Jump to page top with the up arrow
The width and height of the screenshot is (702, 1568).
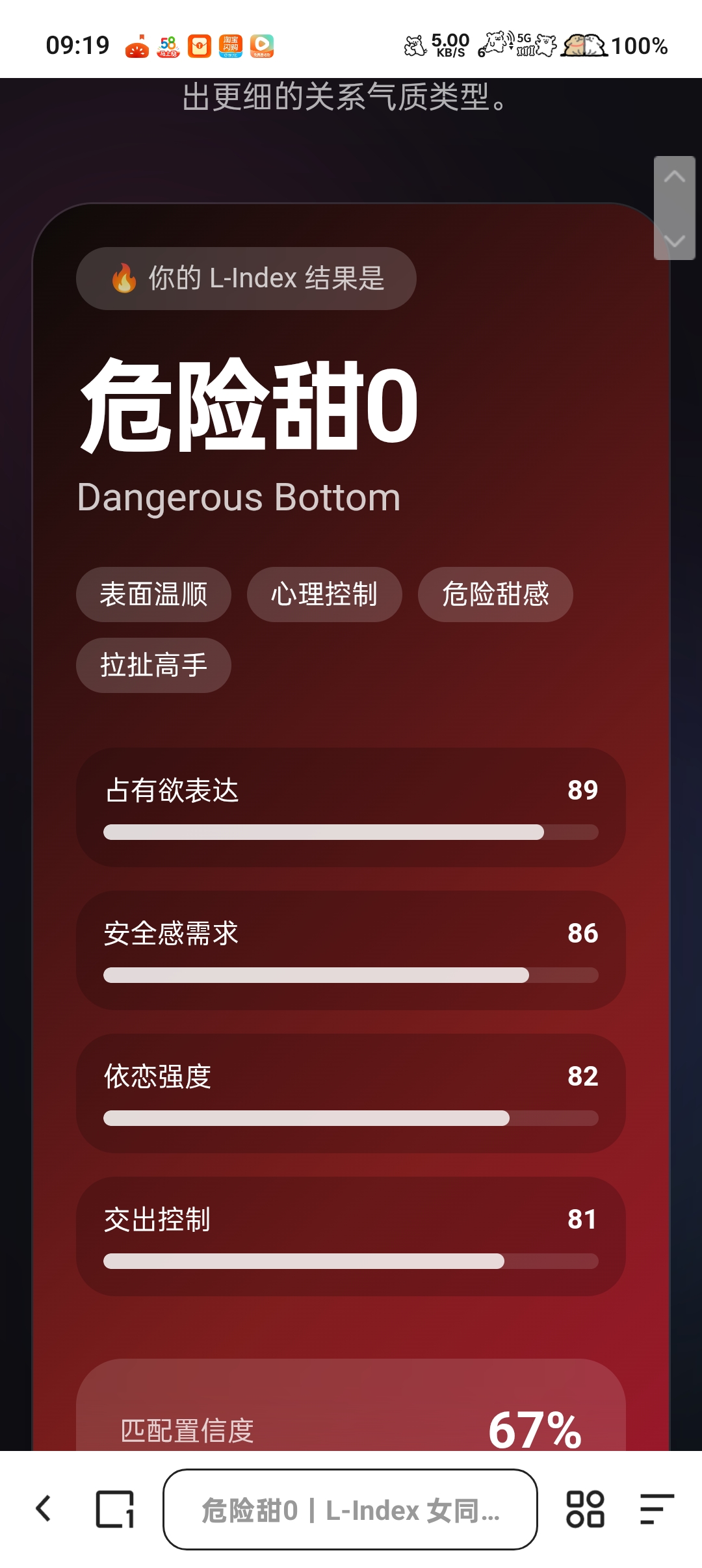(x=675, y=177)
